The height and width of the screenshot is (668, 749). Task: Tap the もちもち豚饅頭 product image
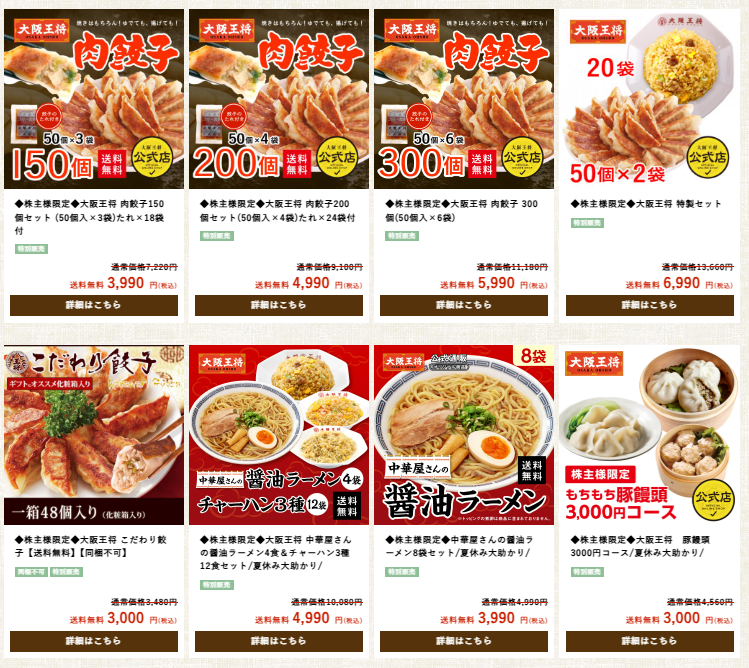click(649, 434)
